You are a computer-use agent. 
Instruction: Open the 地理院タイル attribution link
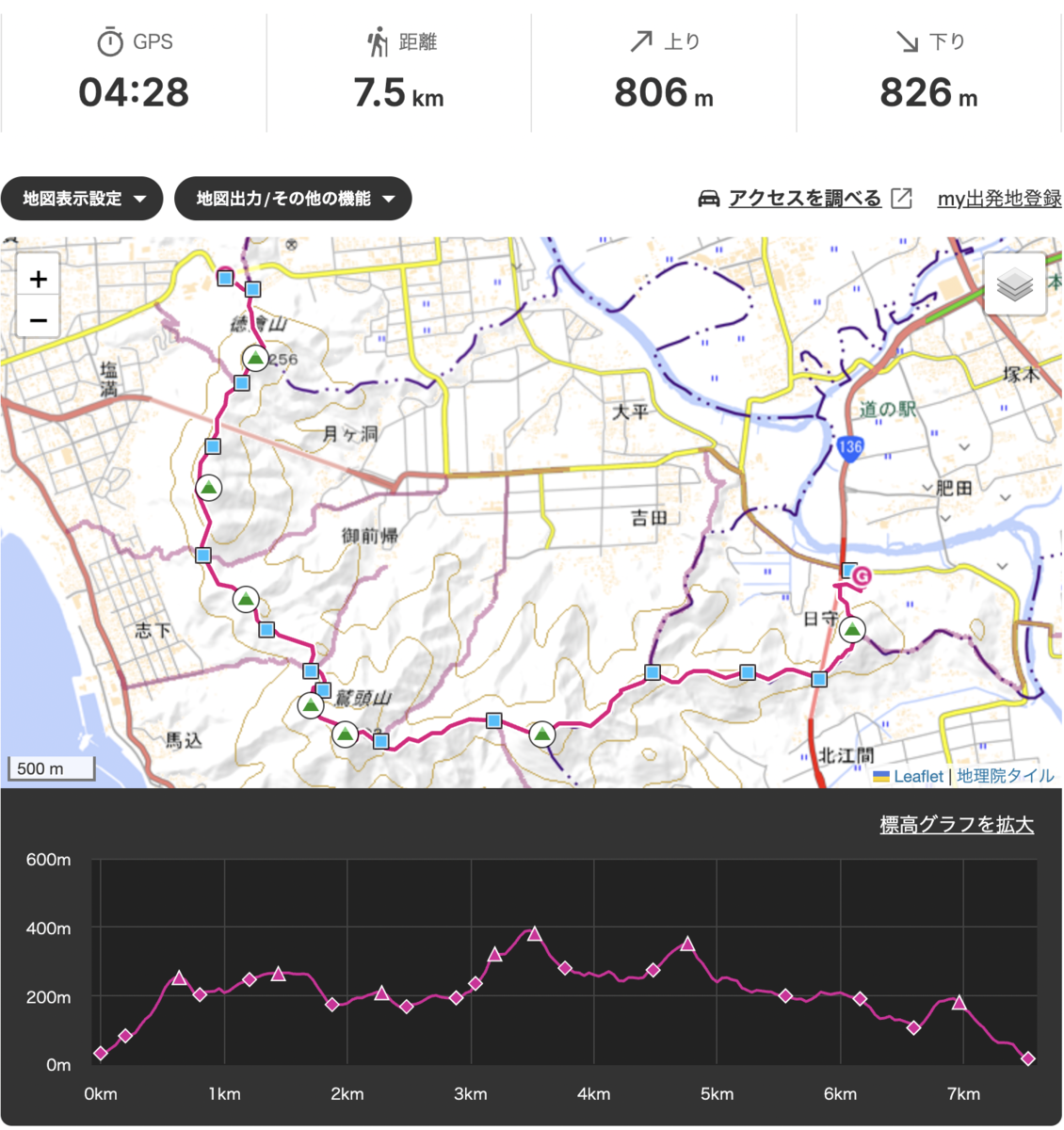1006,776
